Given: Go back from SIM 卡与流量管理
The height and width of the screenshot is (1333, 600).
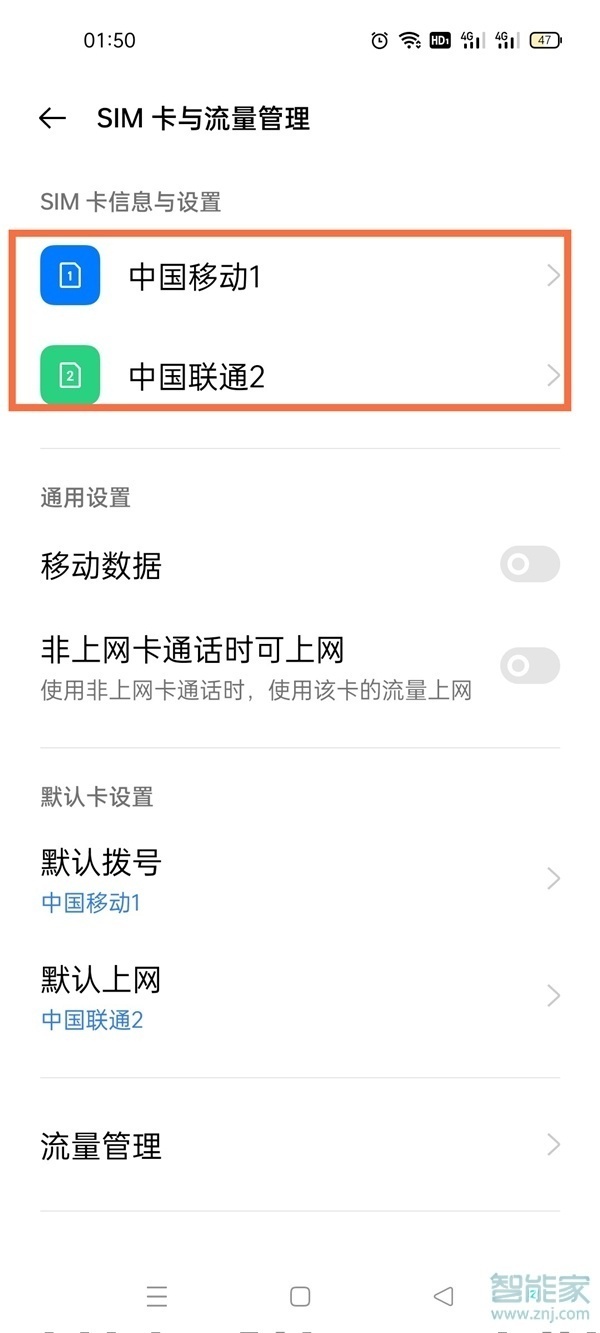Looking at the screenshot, I should [x=52, y=118].
